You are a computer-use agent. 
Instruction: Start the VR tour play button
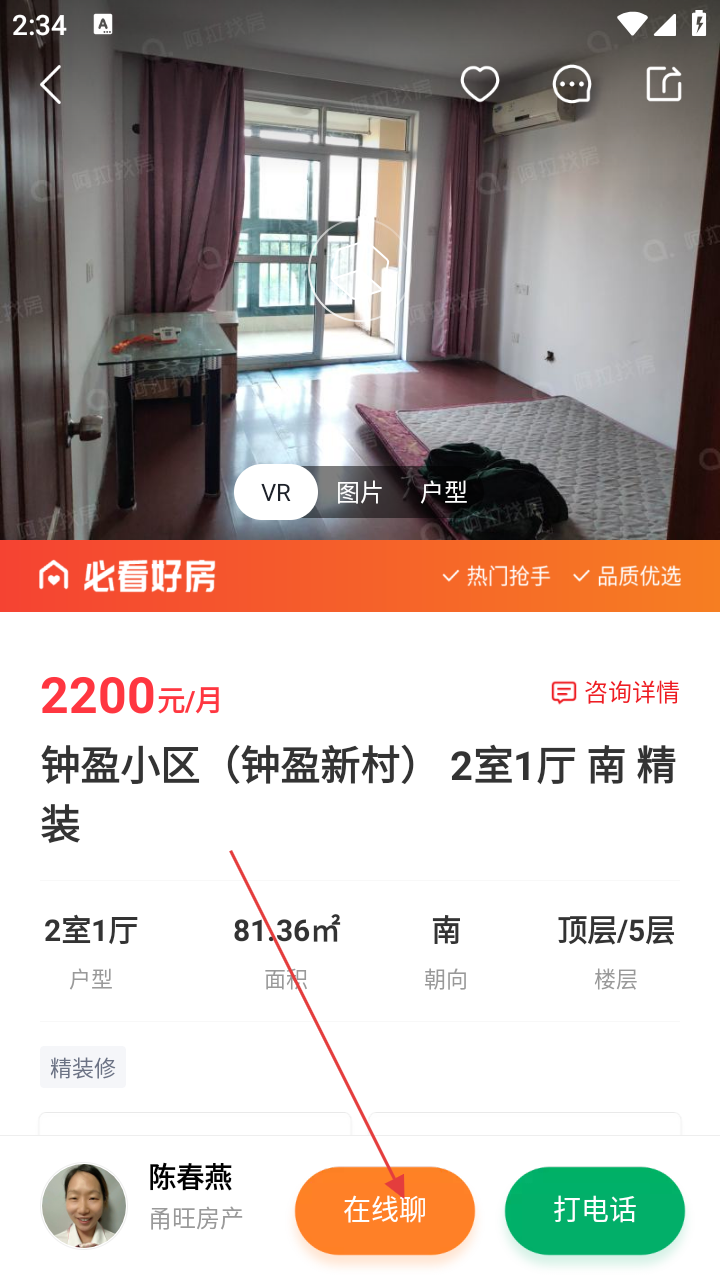tap(358, 270)
